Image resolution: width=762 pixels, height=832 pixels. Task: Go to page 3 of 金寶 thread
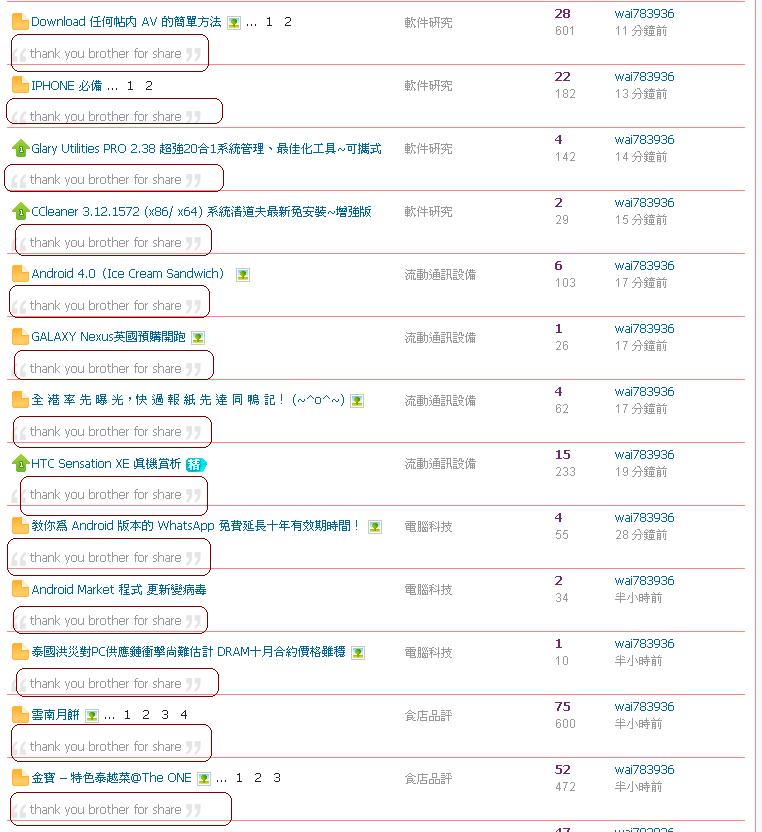(277, 777)
